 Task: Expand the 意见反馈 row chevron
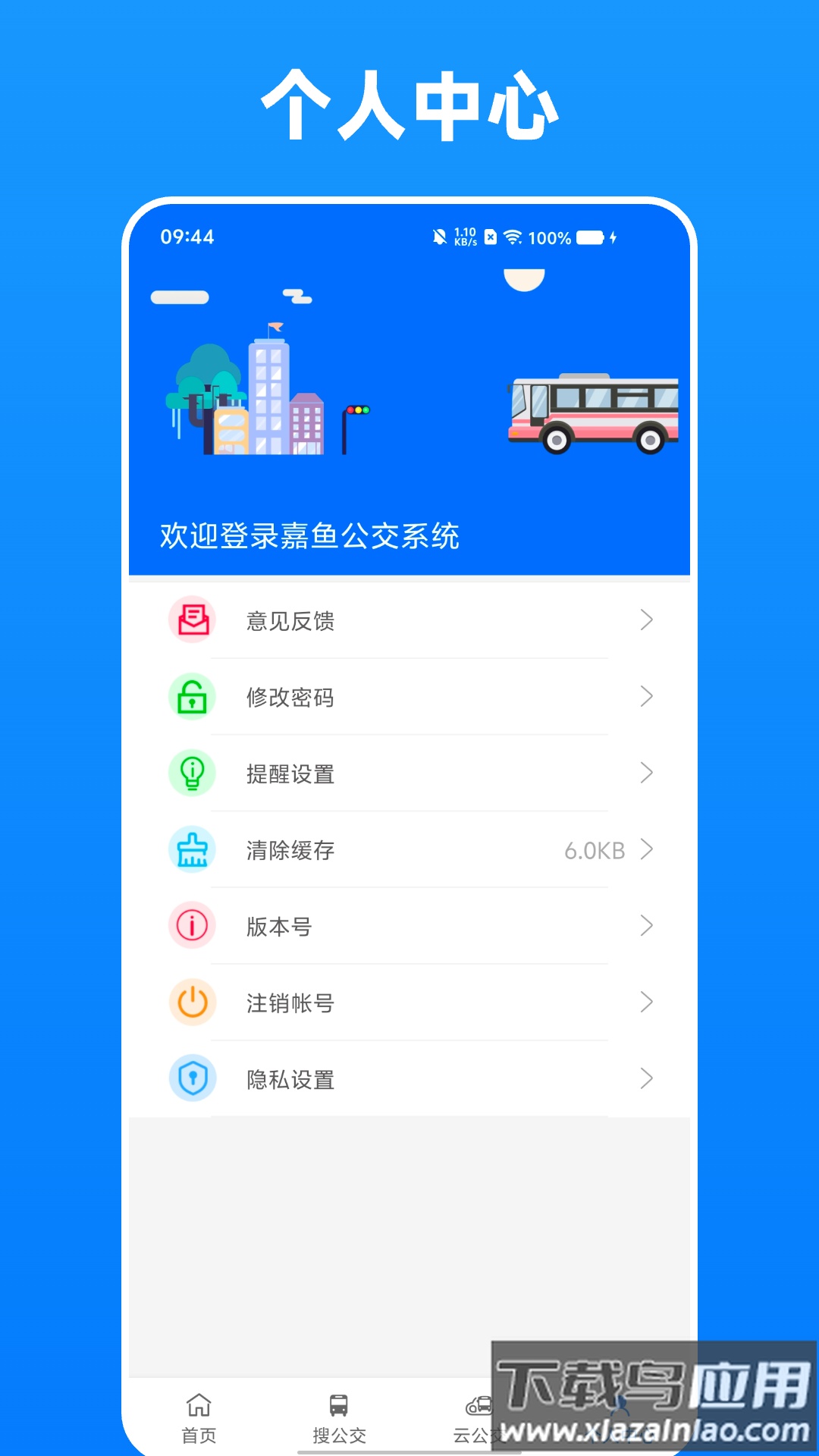pyautogui.click(x=645, y=620)
